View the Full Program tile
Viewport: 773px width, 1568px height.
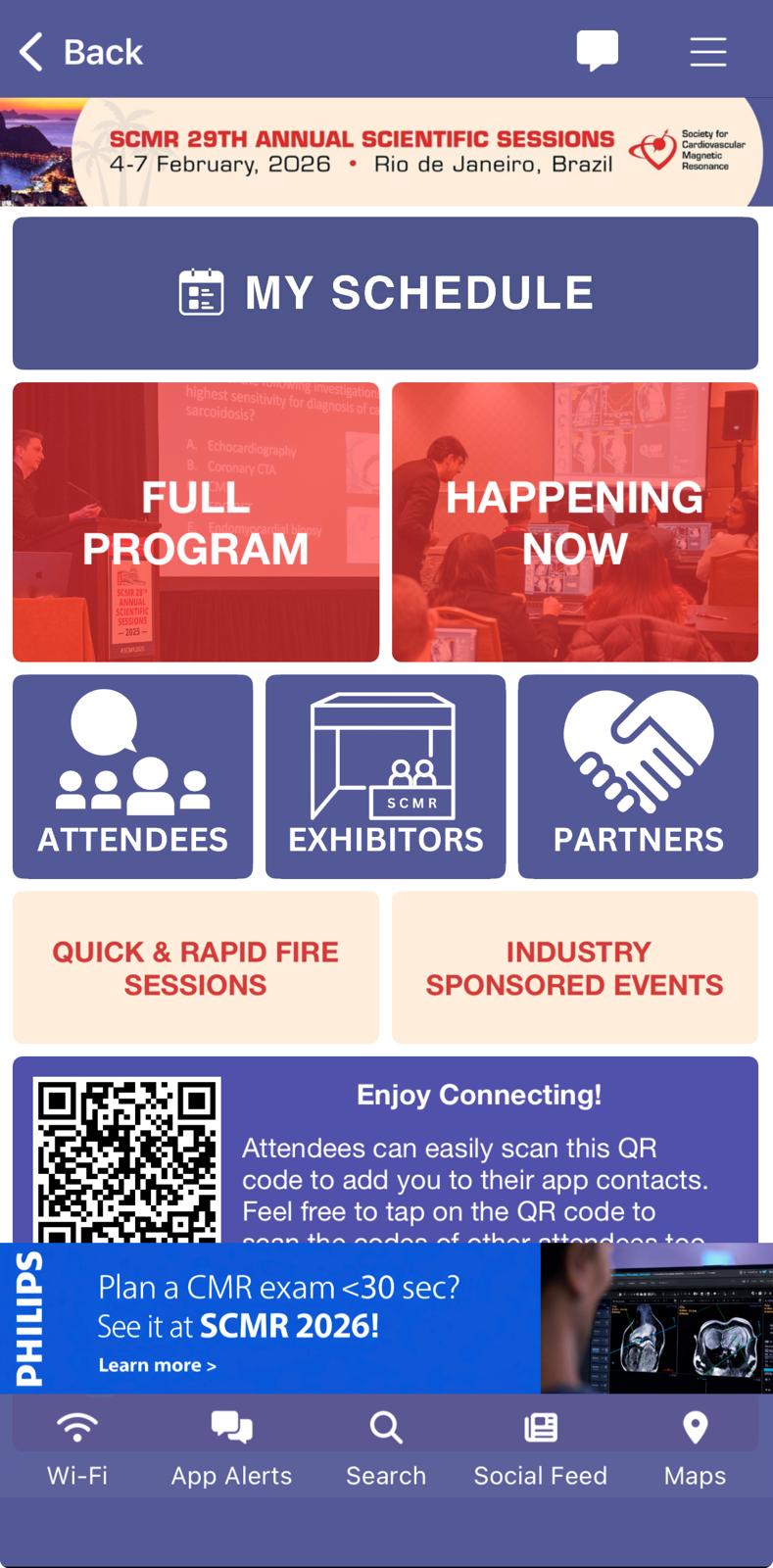[x=196, y=522]
